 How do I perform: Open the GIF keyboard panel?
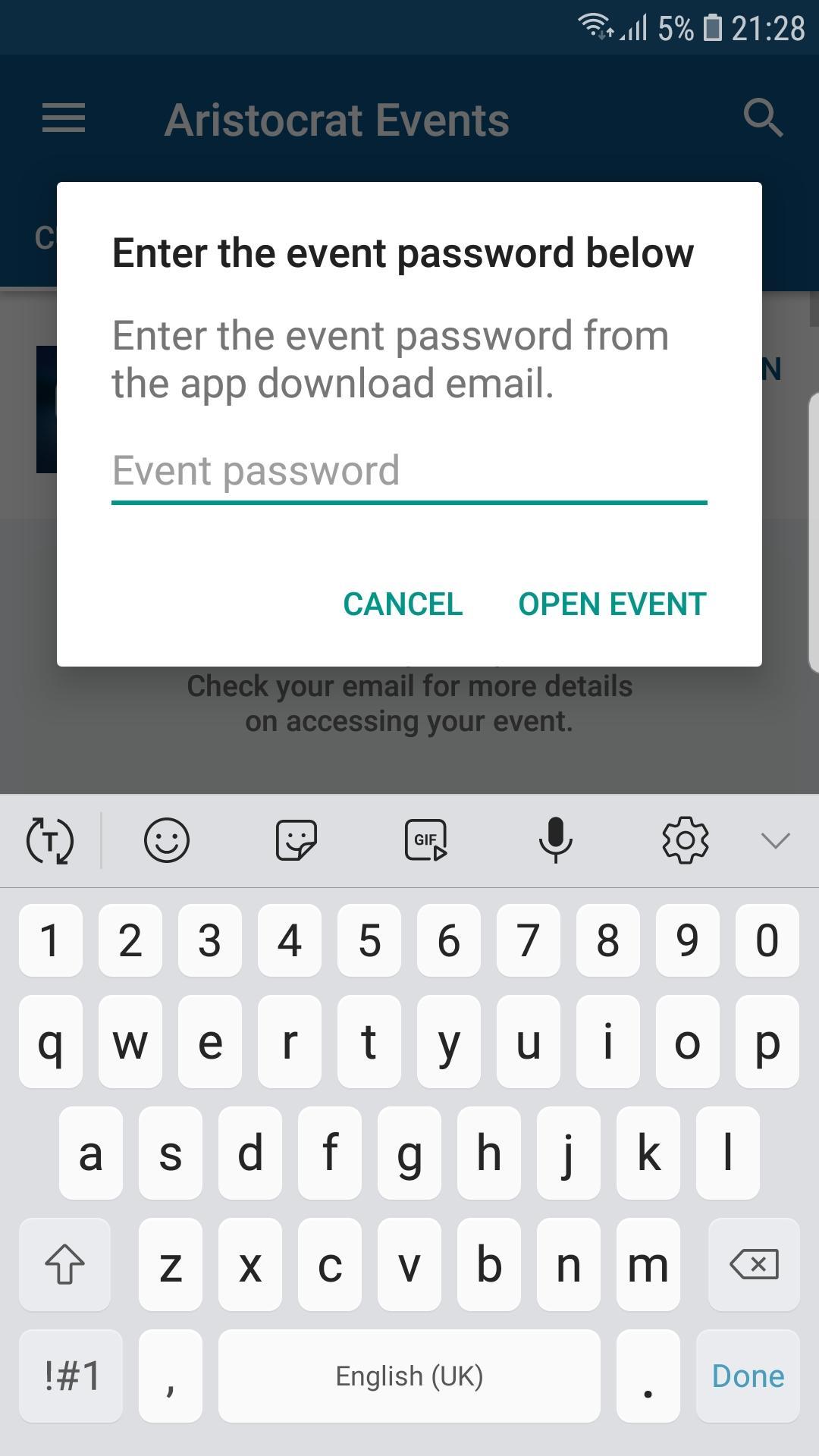426,840
